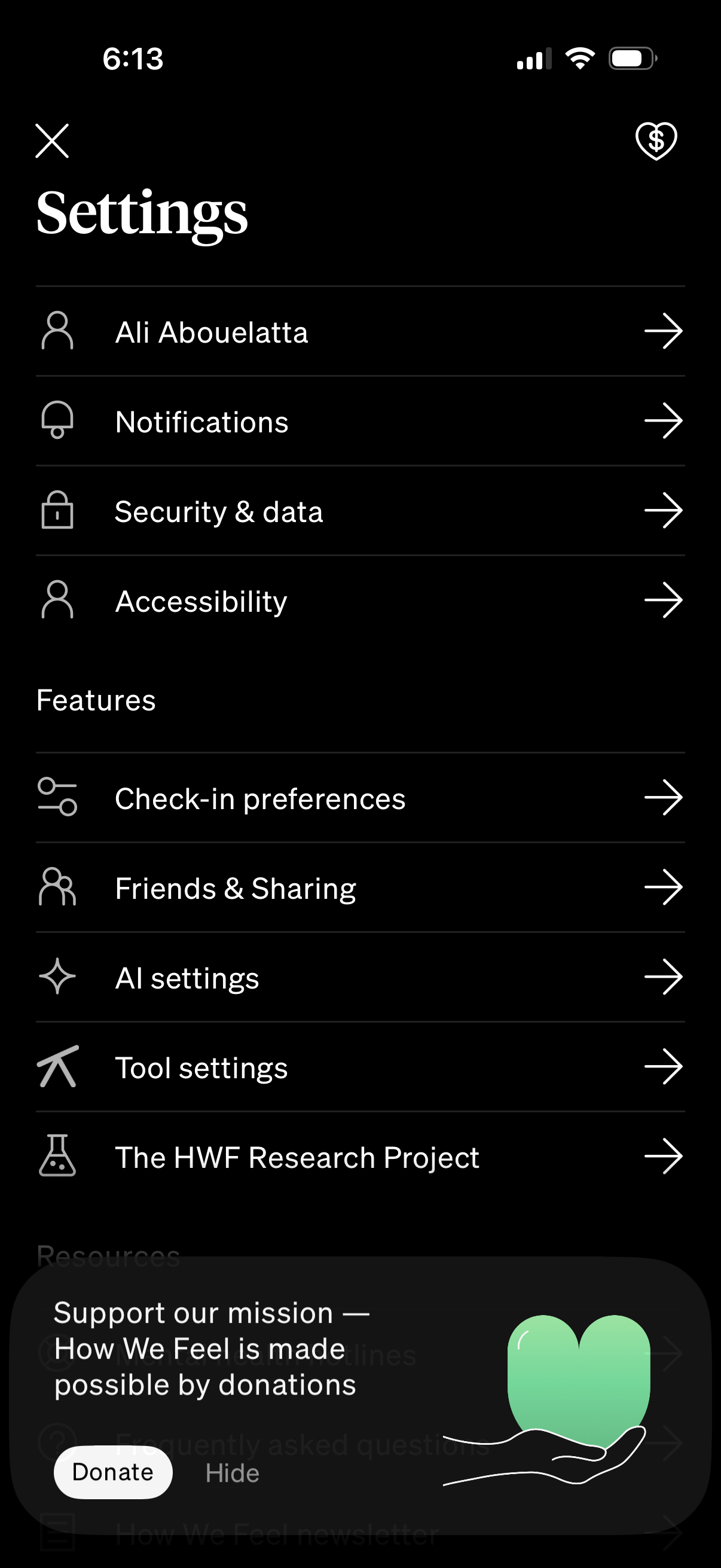The image size is (721, 1568).
Task: Open the HWF Research Project flask icon
Action: pos(58,1157)
